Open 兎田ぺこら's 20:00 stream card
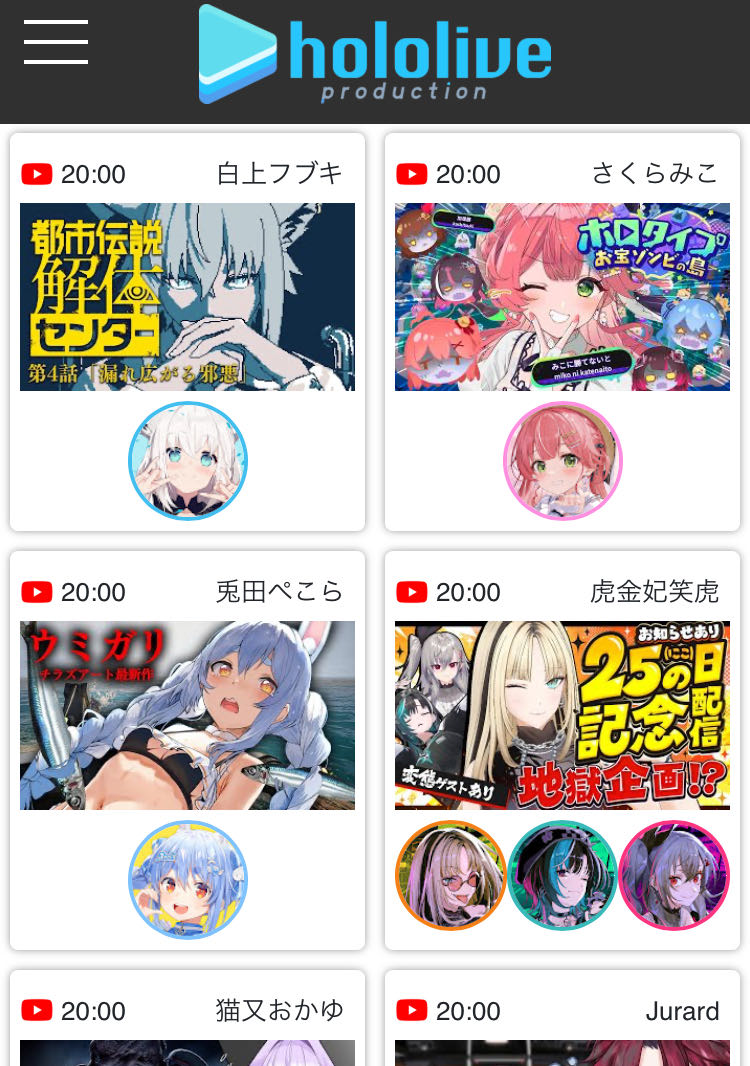750x1066 pixels. [x=187, y=715]
